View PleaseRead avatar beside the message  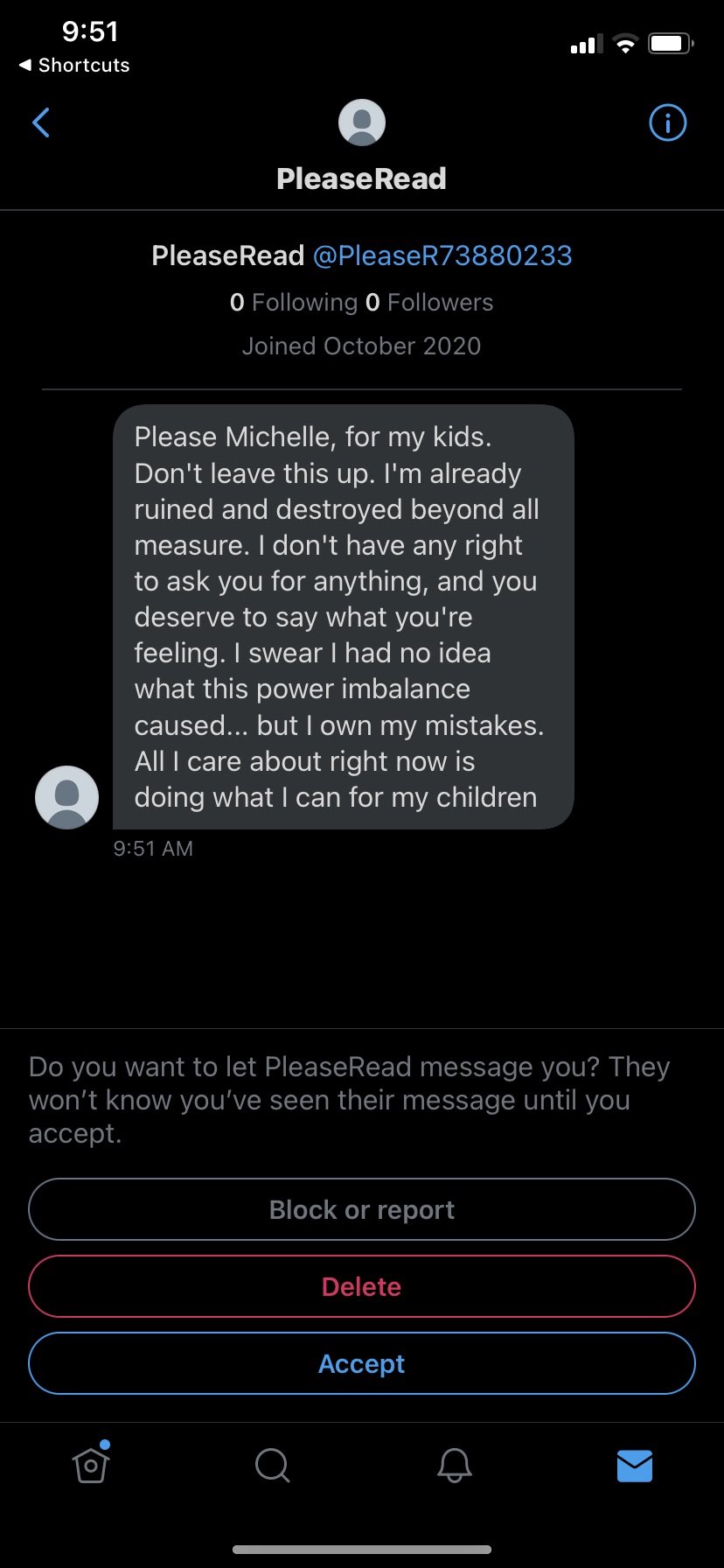tap(66, 797)
